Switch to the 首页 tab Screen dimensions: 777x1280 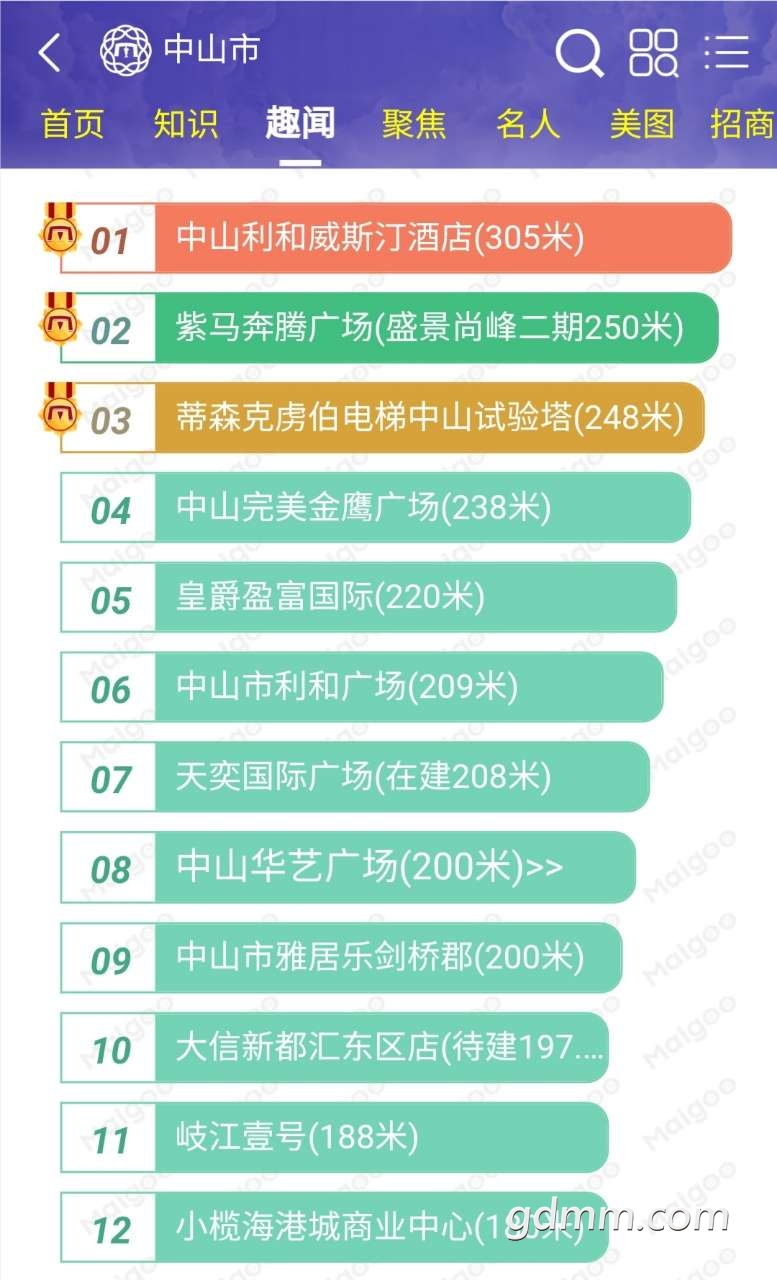pyautogui.click(x=72, y=124)
